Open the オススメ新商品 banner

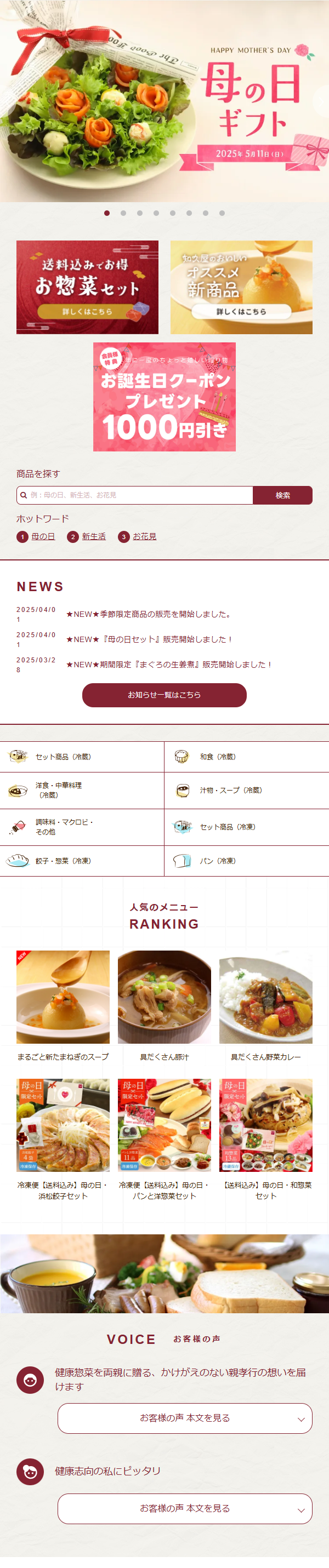241,287
